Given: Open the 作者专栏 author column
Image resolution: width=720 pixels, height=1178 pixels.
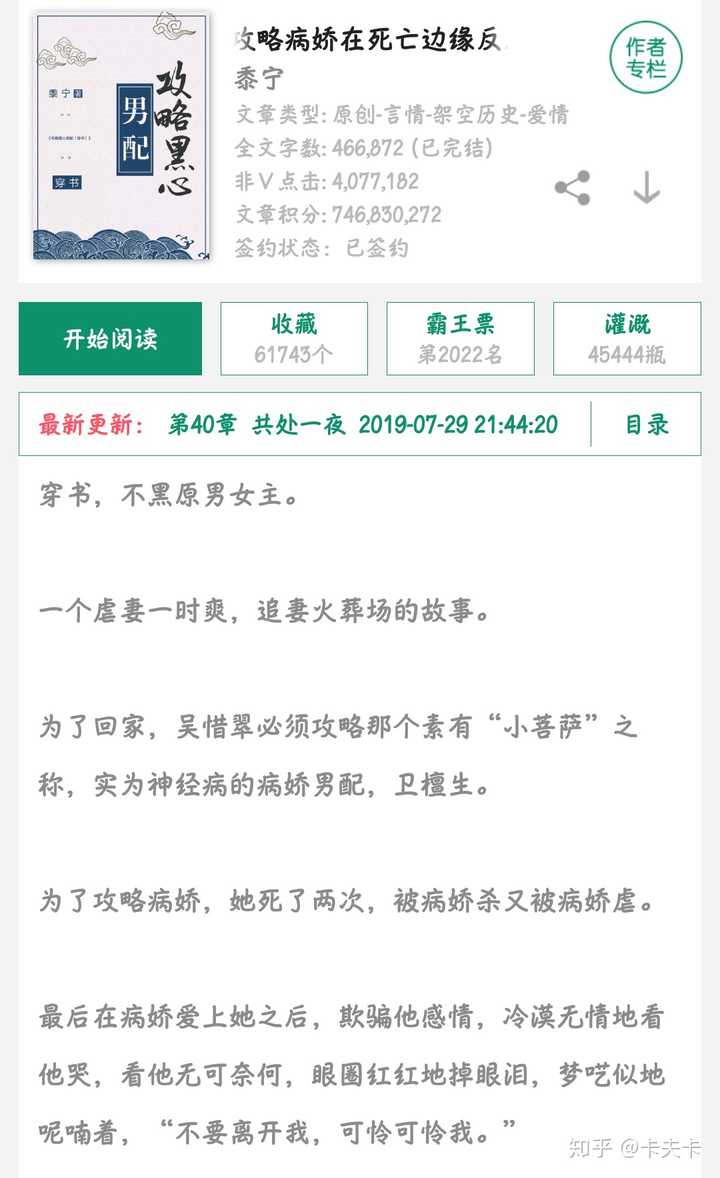Looking at the screenshot, I should pyautogui.click(x=646, y=58).
